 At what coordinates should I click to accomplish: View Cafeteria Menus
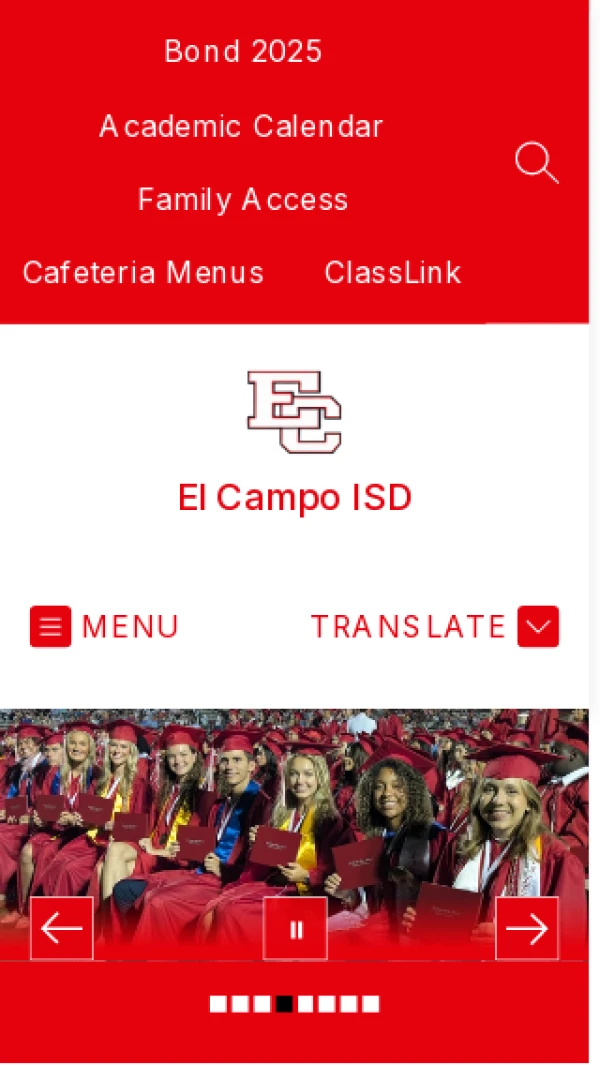(143, 272)
